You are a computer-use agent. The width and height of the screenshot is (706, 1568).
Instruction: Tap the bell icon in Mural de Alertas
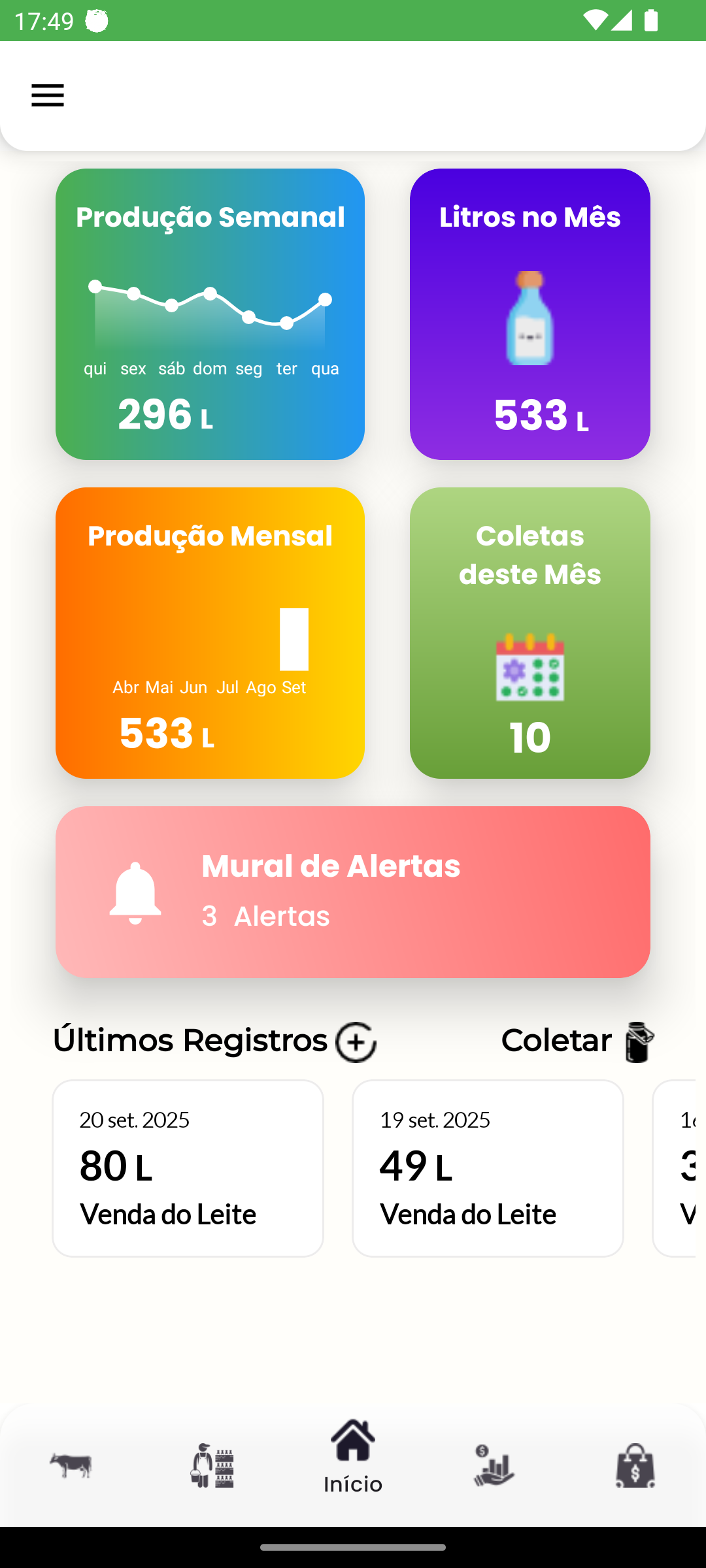point(136,892)
